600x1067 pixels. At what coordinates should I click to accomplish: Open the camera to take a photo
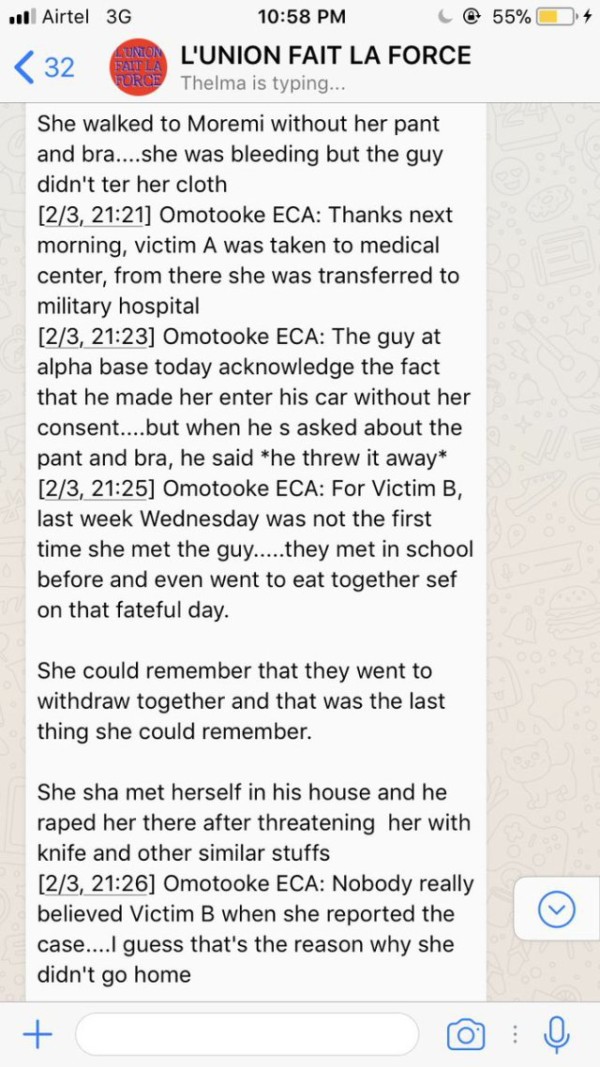(465, 1034)
